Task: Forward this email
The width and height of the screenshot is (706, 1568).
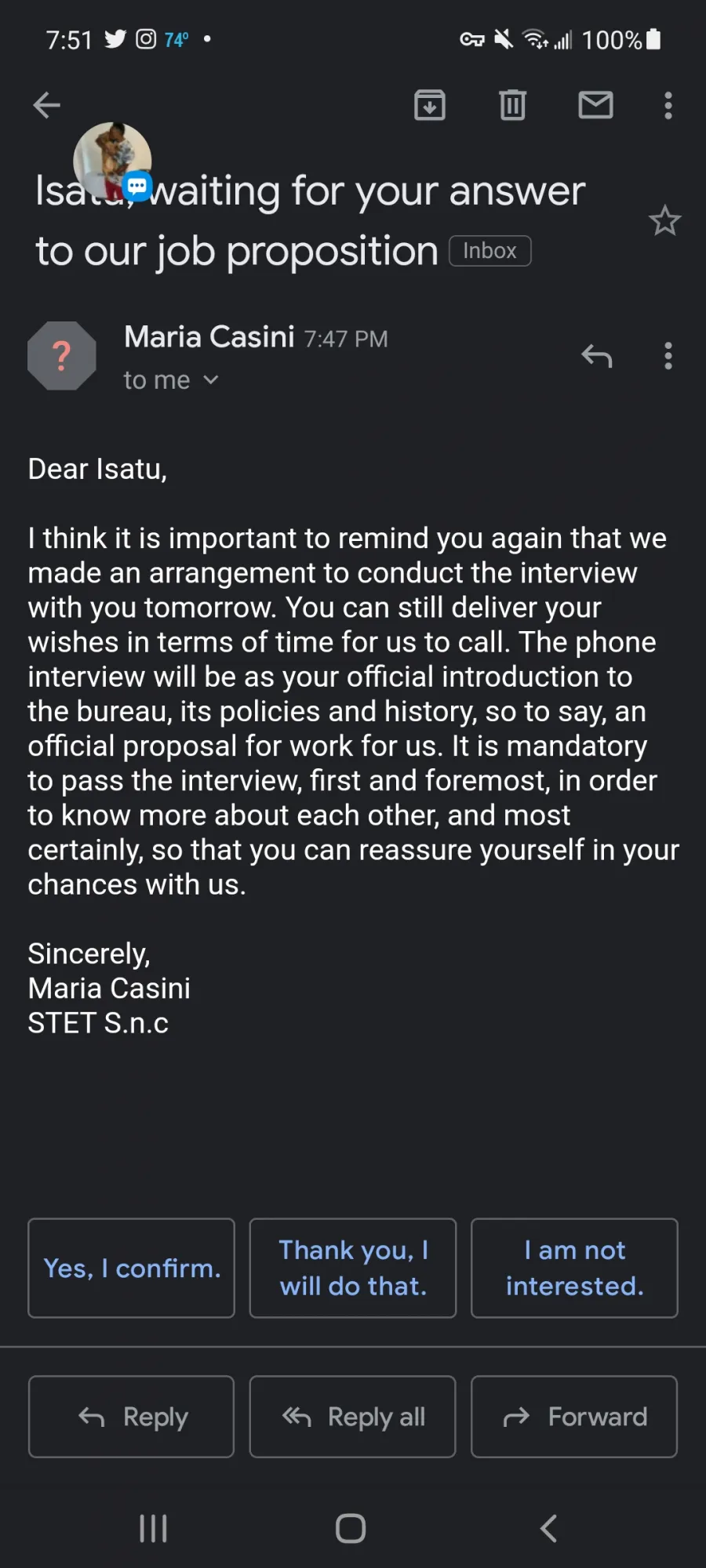Action: pyautogui.click(x=574, y=1417)
